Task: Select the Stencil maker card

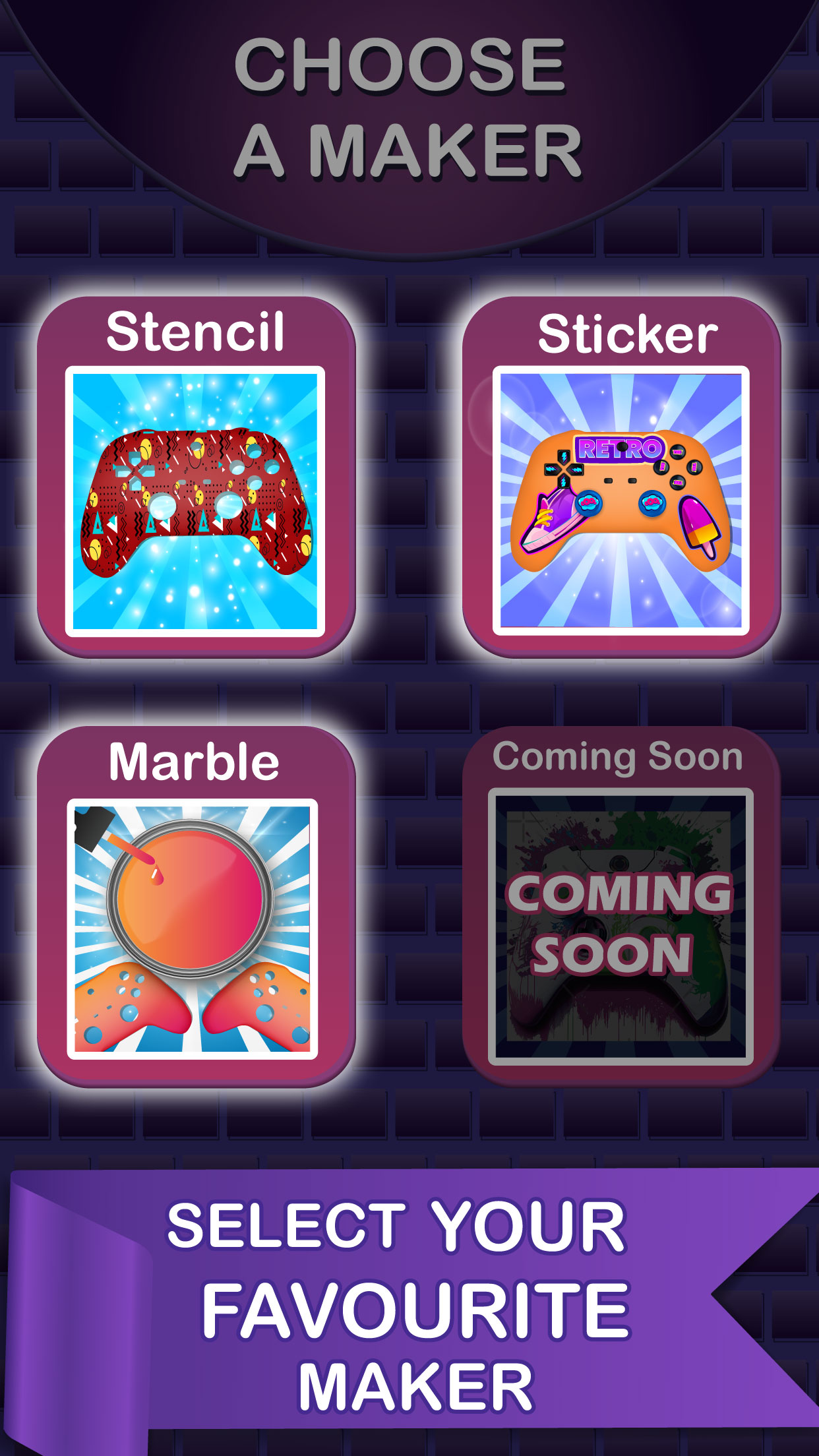Action: tap(196, 477)
